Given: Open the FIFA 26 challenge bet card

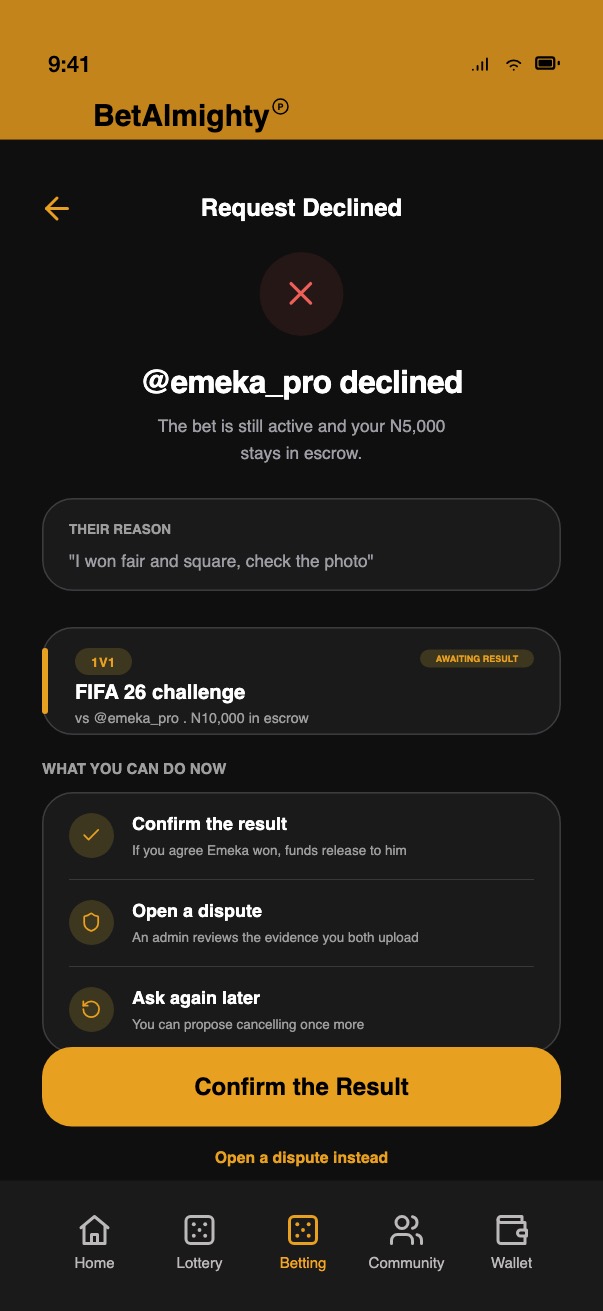Looking at the screenshot, I should coord(301,681).
